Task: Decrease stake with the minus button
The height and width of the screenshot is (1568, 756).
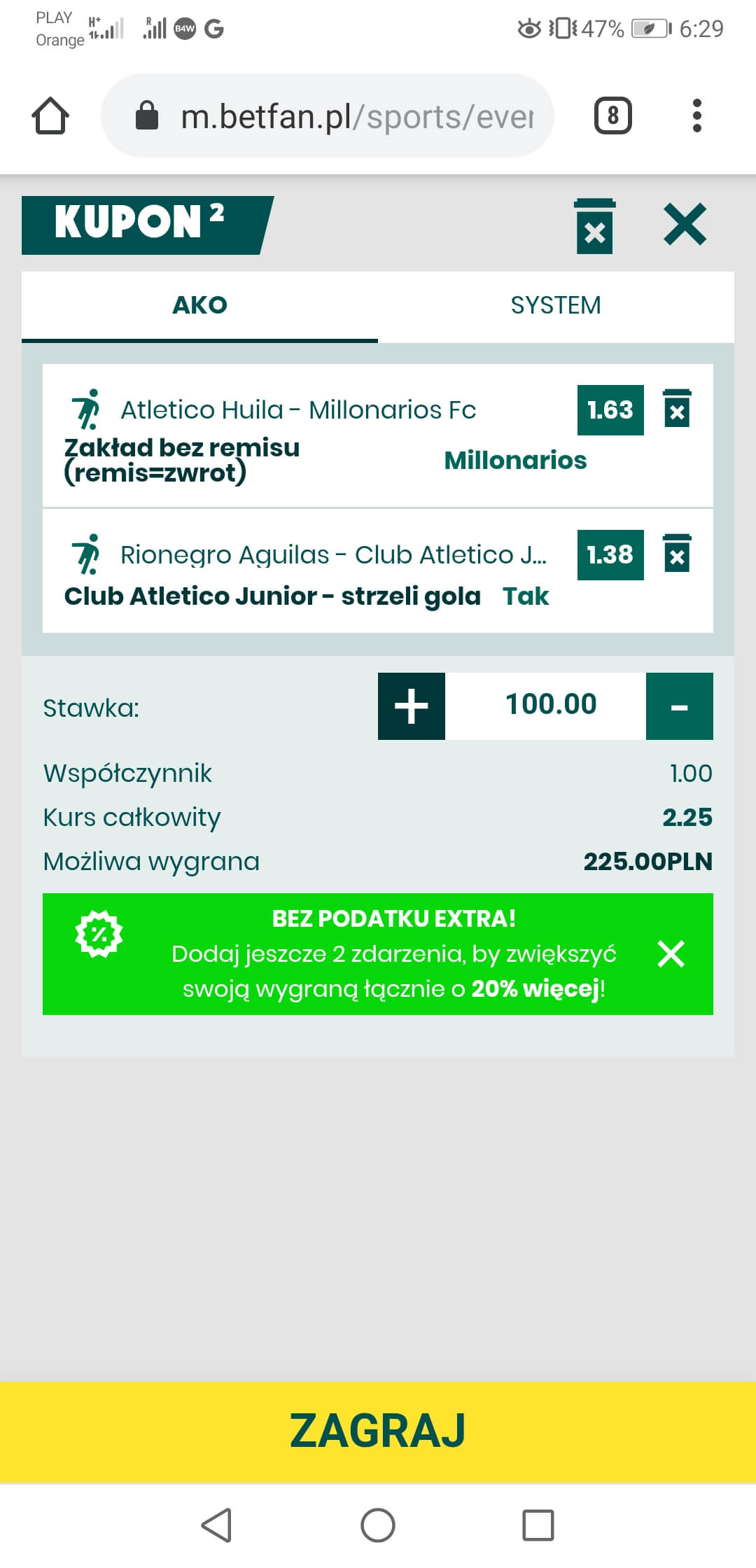Action: 679,706
